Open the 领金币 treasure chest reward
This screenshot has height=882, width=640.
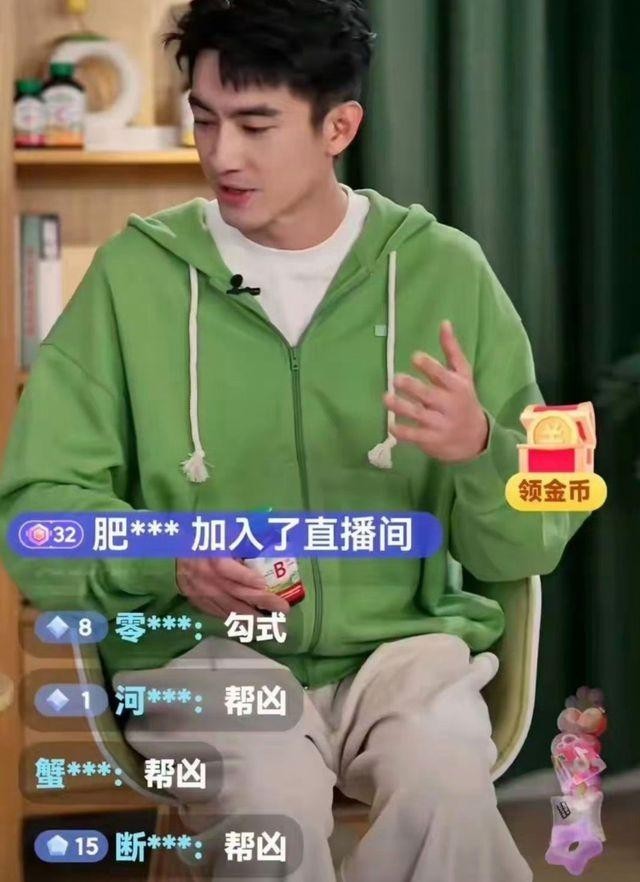(556, 456)
